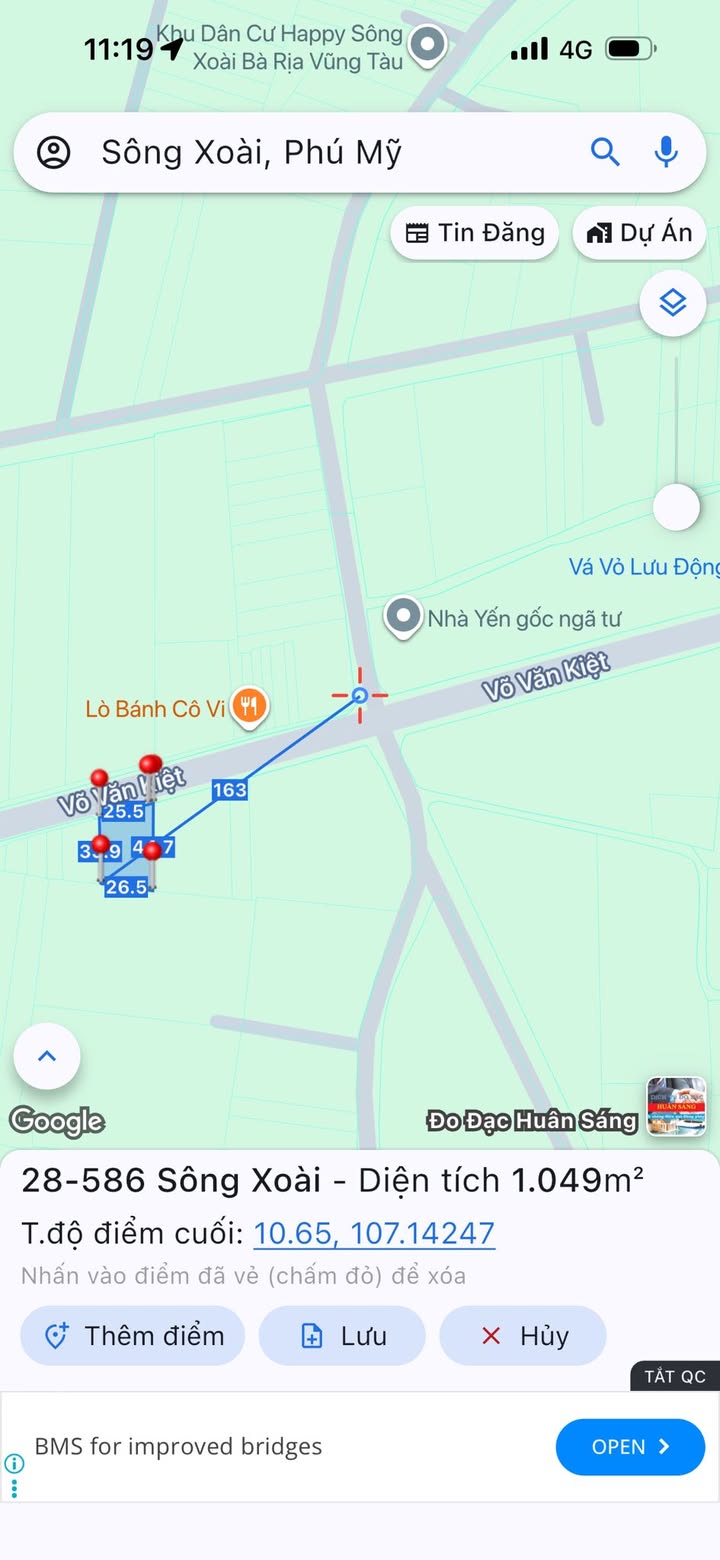
Task: Tap the magnifier search icon
Action: pos(605,152)
